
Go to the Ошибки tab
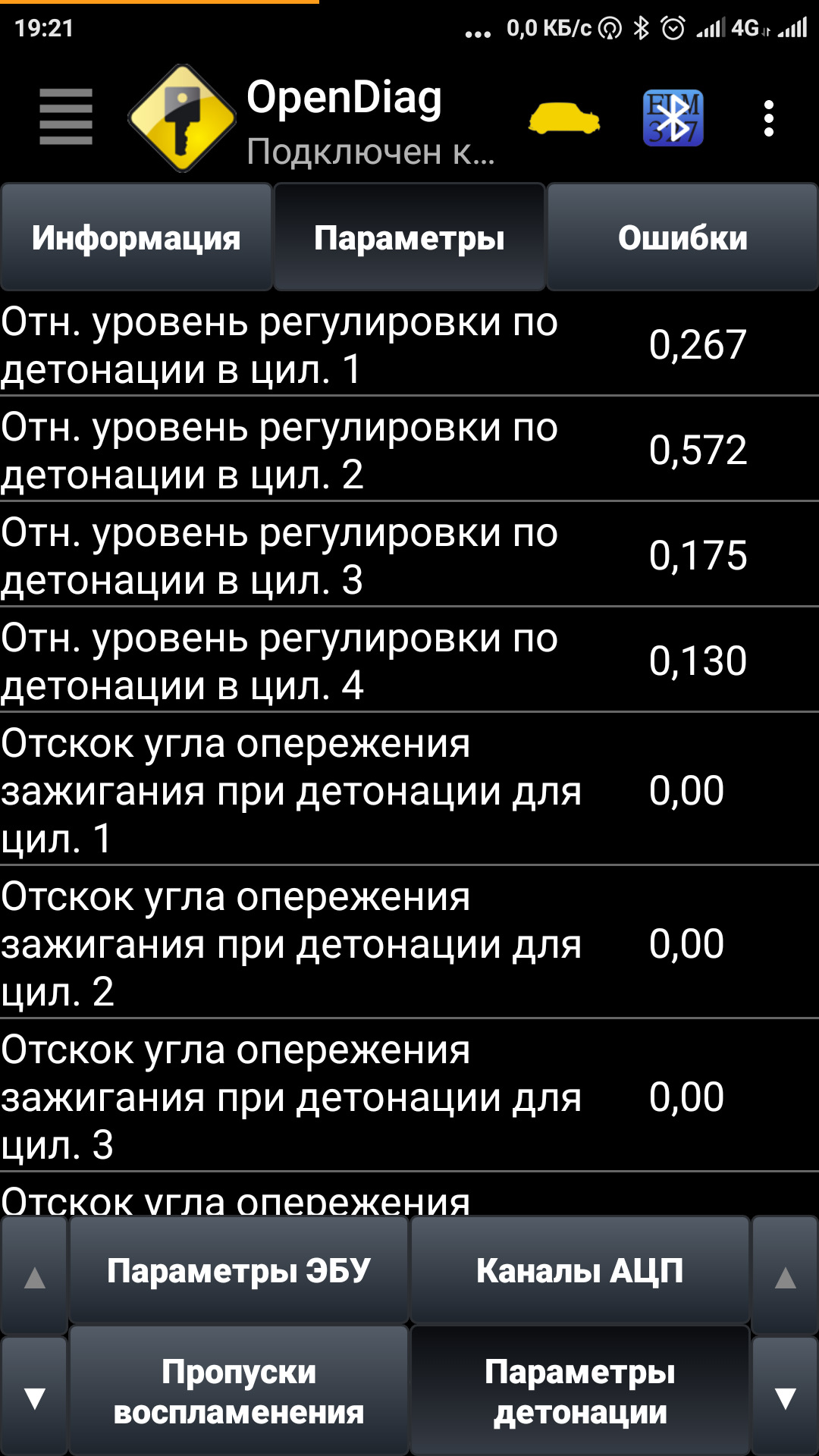coord(682,238)
